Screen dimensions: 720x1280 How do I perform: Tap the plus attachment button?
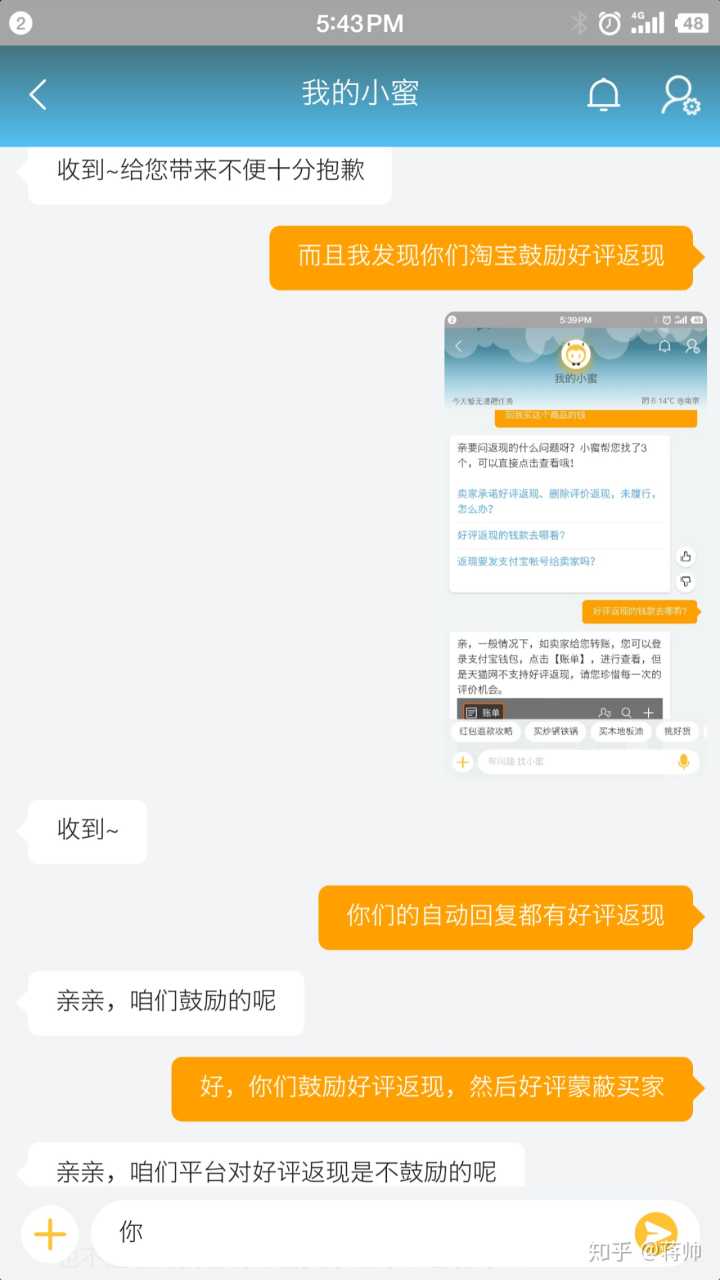pyautogui.click(x=49, y=1234)
